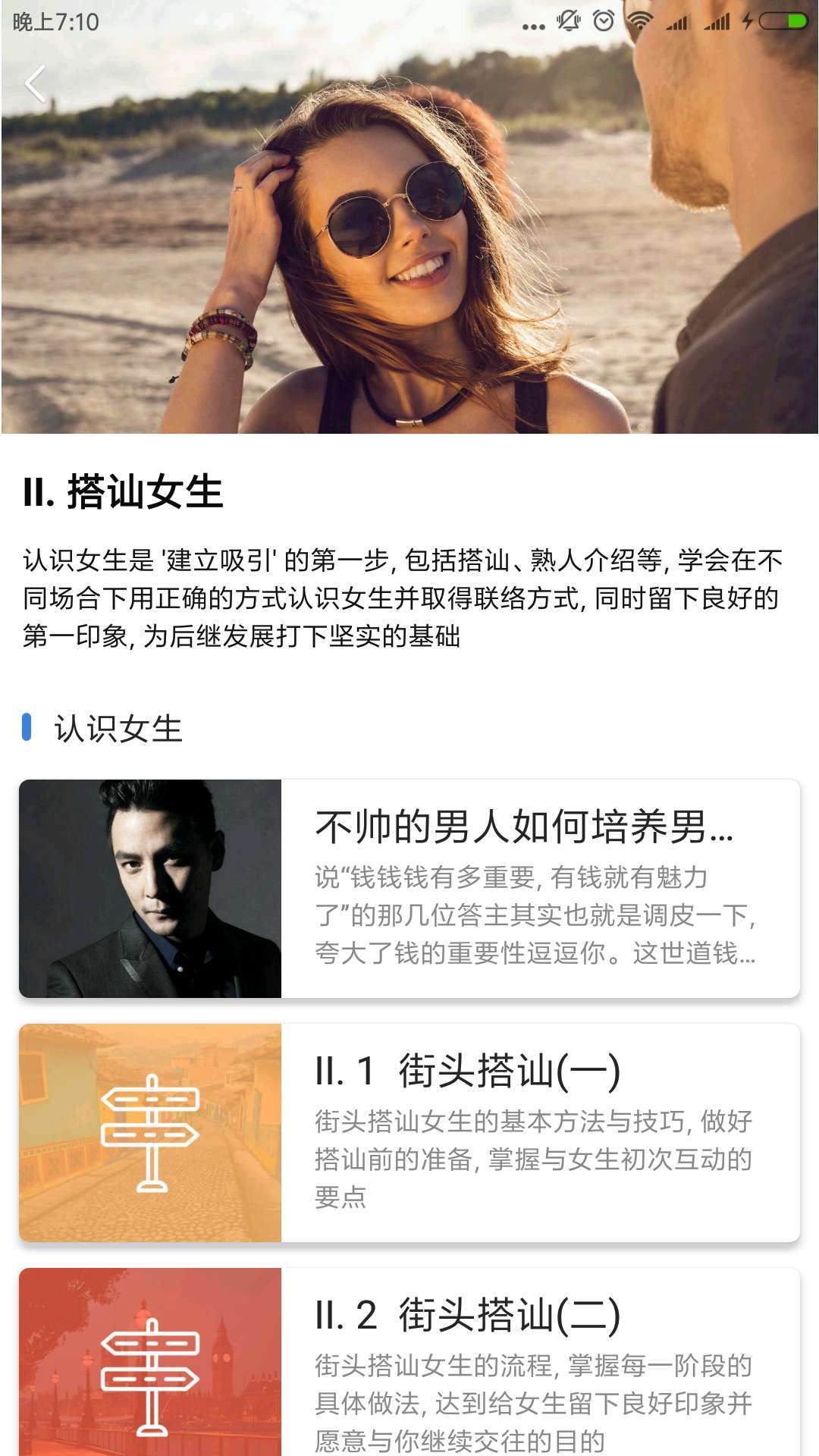
Task: Open lesson II. 1 街头搭讪(一)
Action: (409, 1133)
